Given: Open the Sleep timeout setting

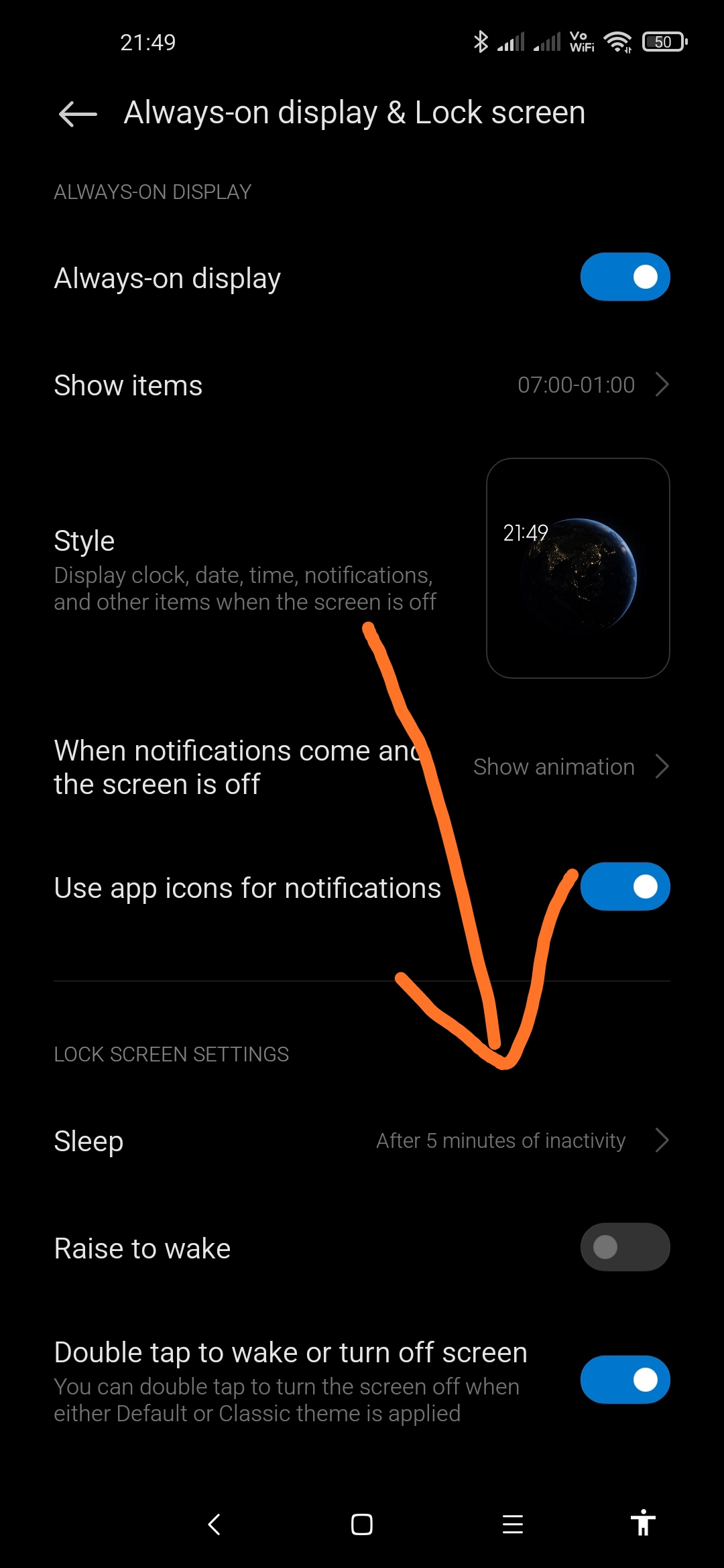Looking at the screenshot, I should tap(362, 1140).
